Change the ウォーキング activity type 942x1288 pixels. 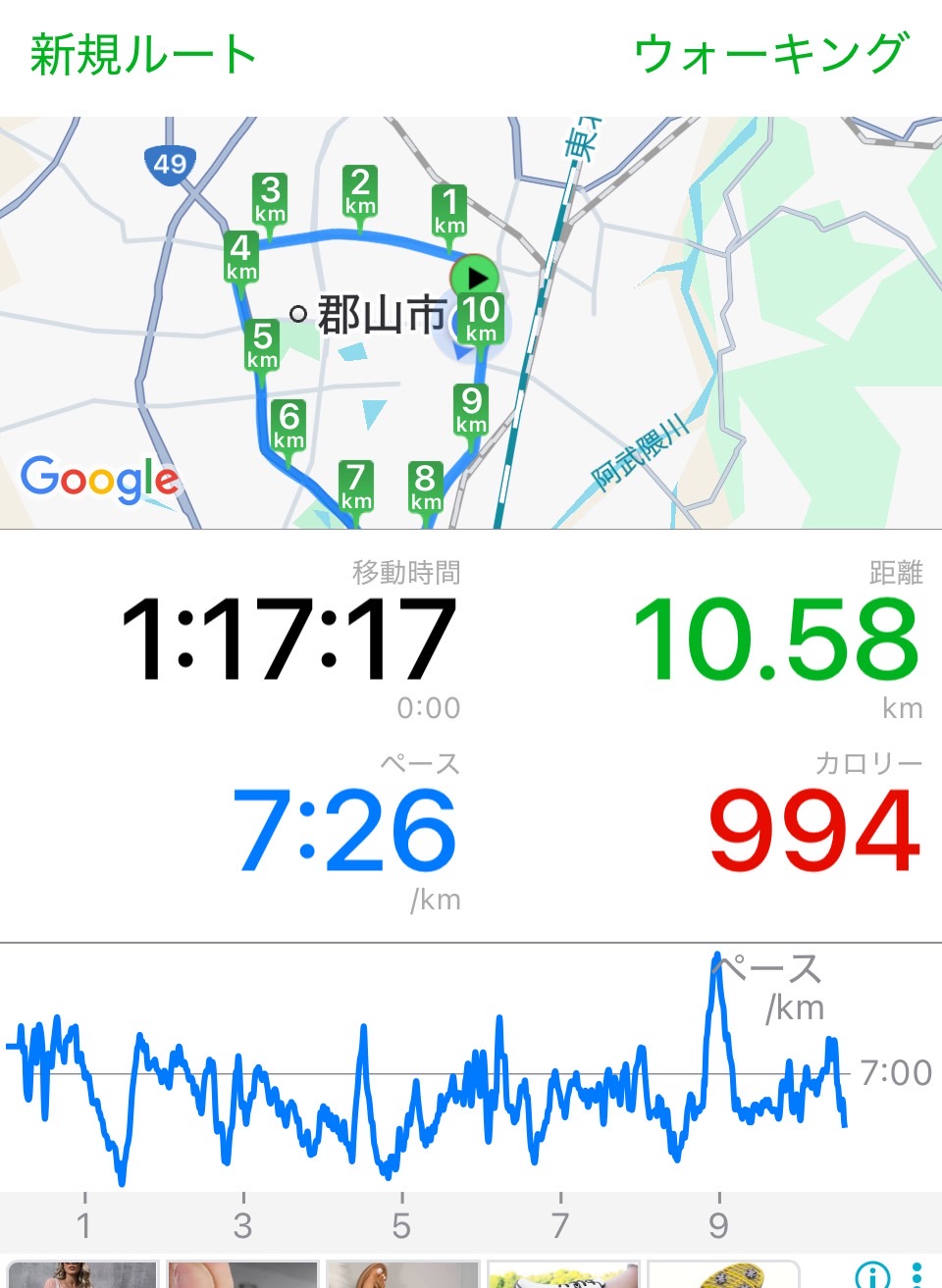tap(771, 55)
